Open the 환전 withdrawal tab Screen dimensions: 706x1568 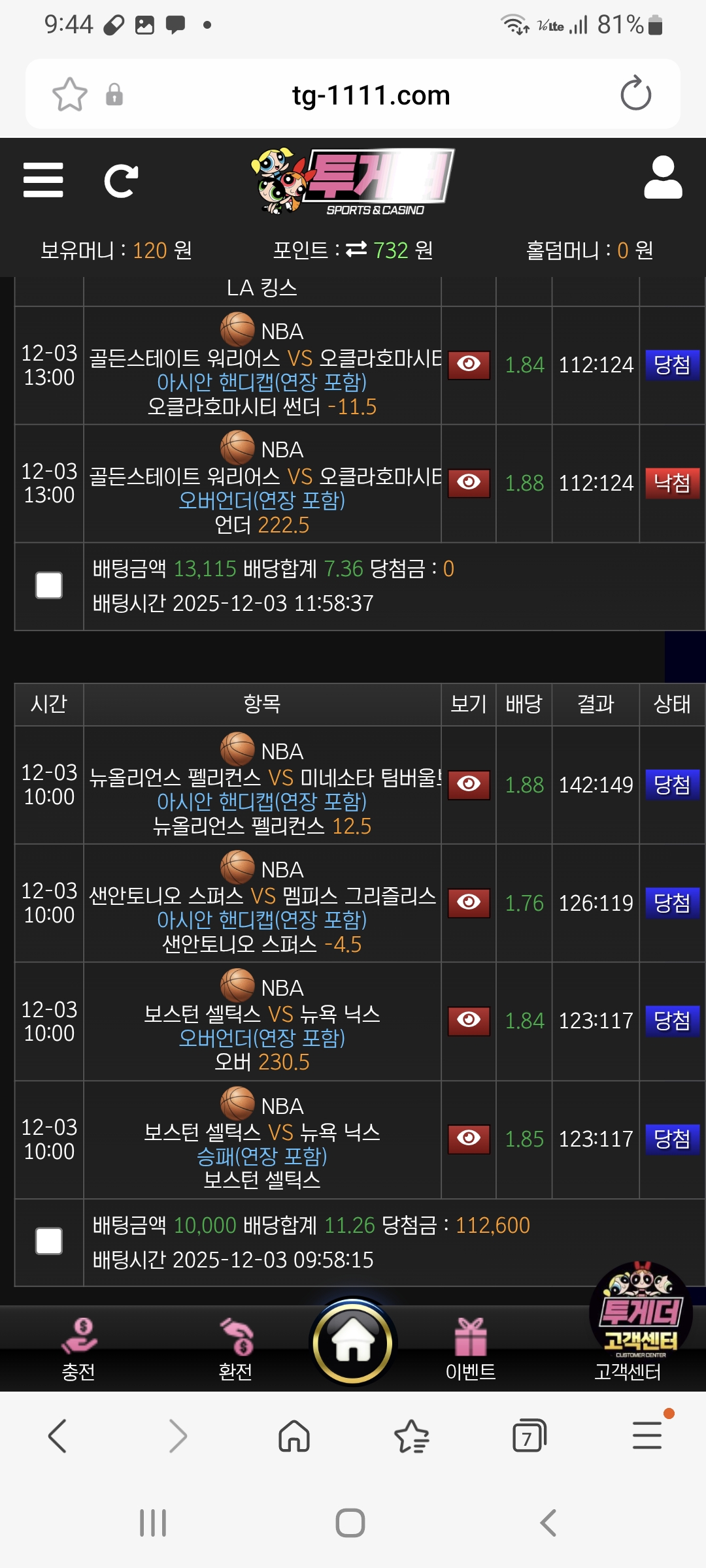coord(235,1350)
